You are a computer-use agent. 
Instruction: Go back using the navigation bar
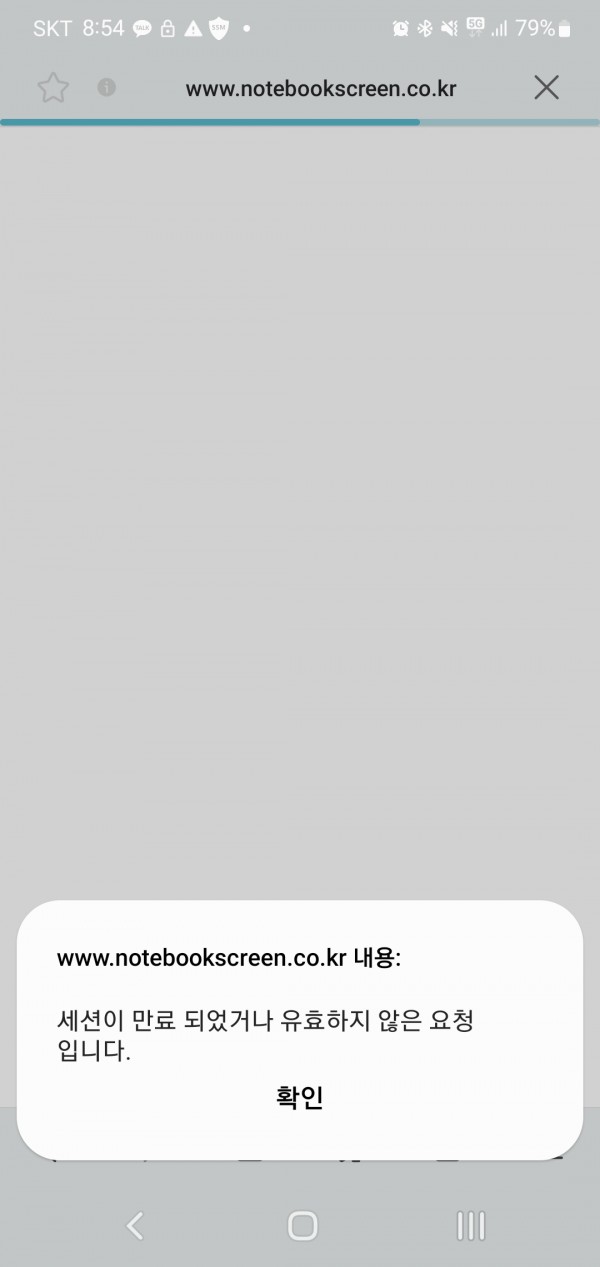coord(135,1225)
